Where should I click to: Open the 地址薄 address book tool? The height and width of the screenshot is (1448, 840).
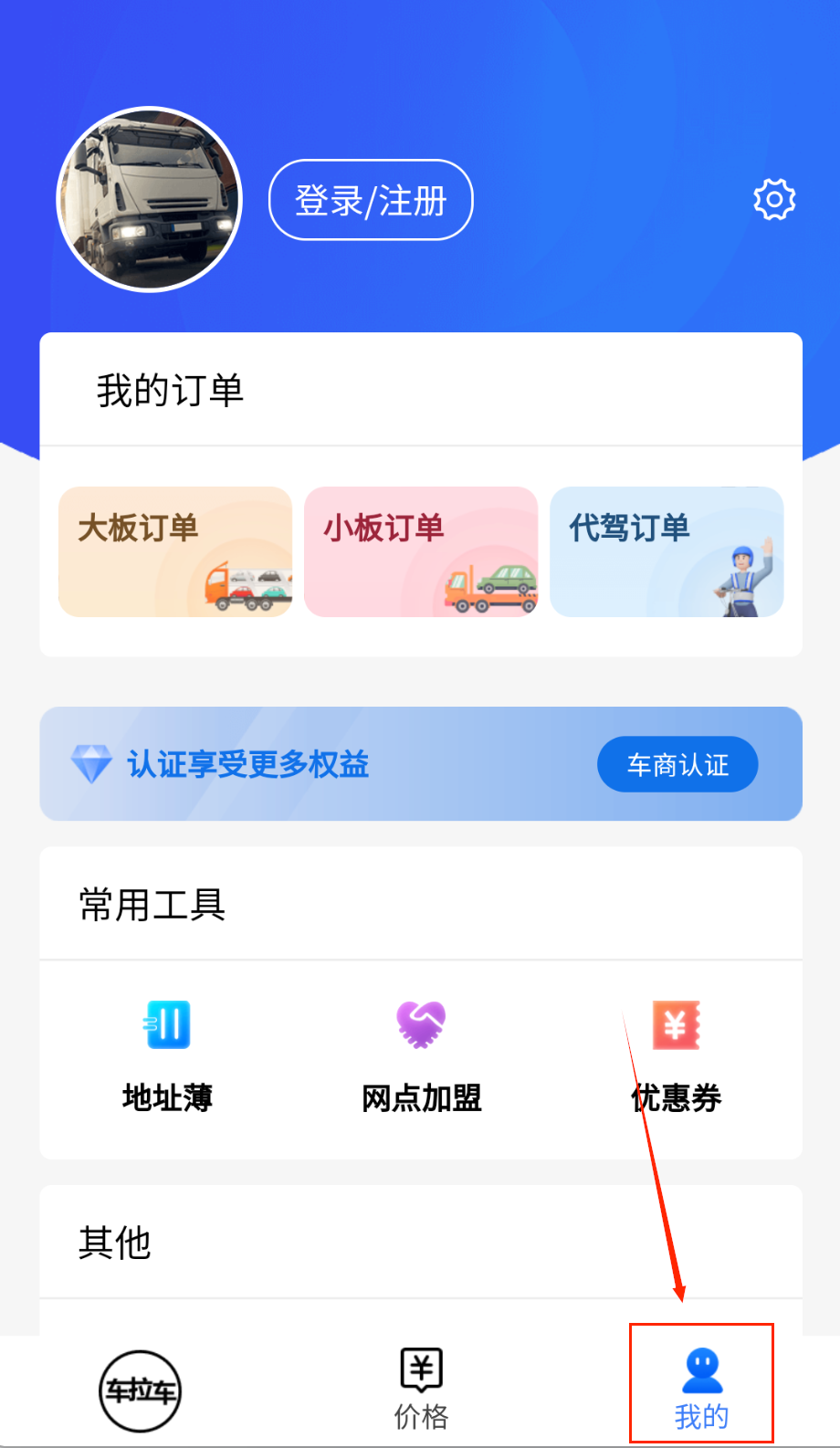(168, 1055)
